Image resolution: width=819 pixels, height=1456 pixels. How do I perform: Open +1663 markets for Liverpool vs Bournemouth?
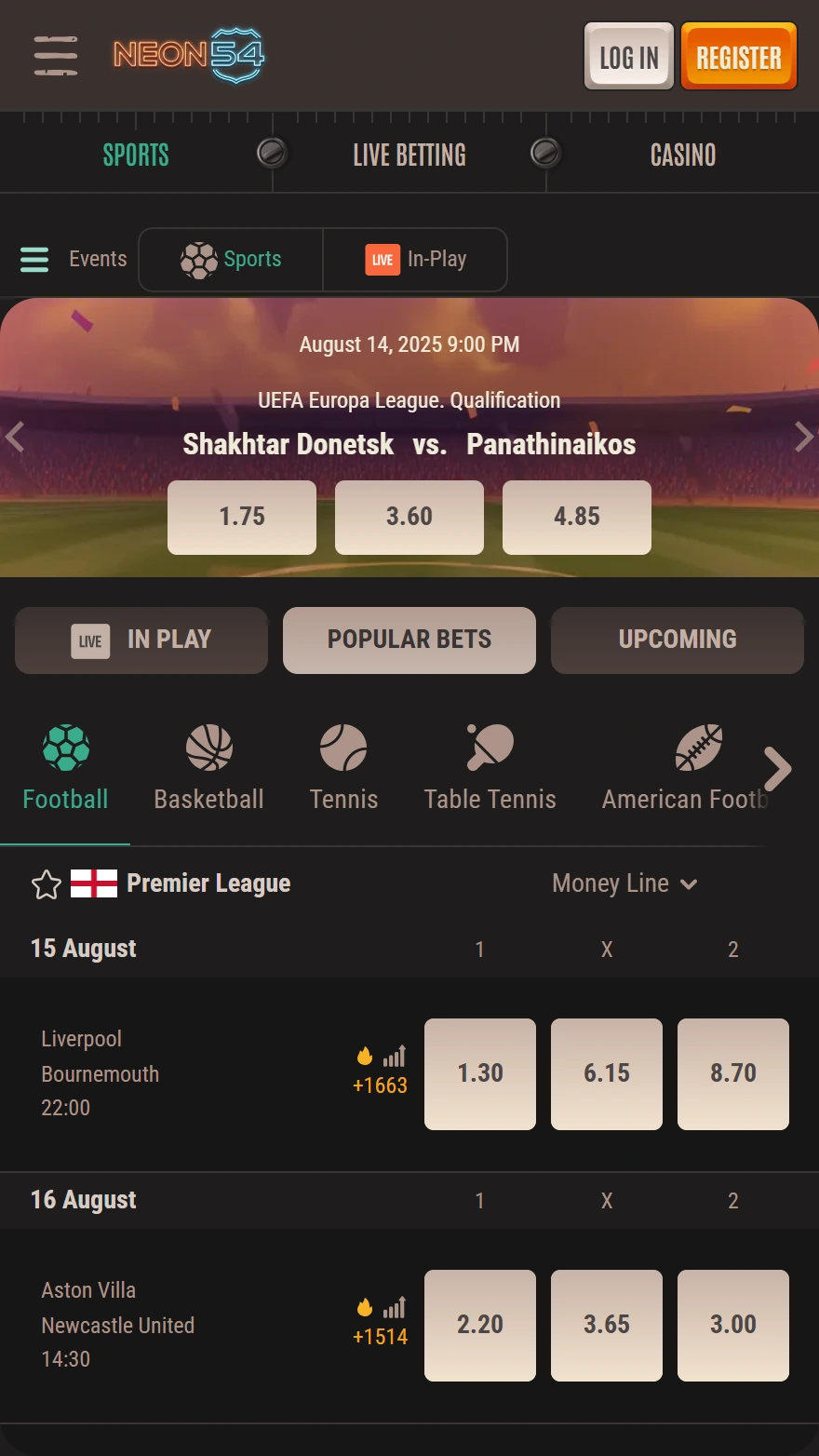point(380,1072)
